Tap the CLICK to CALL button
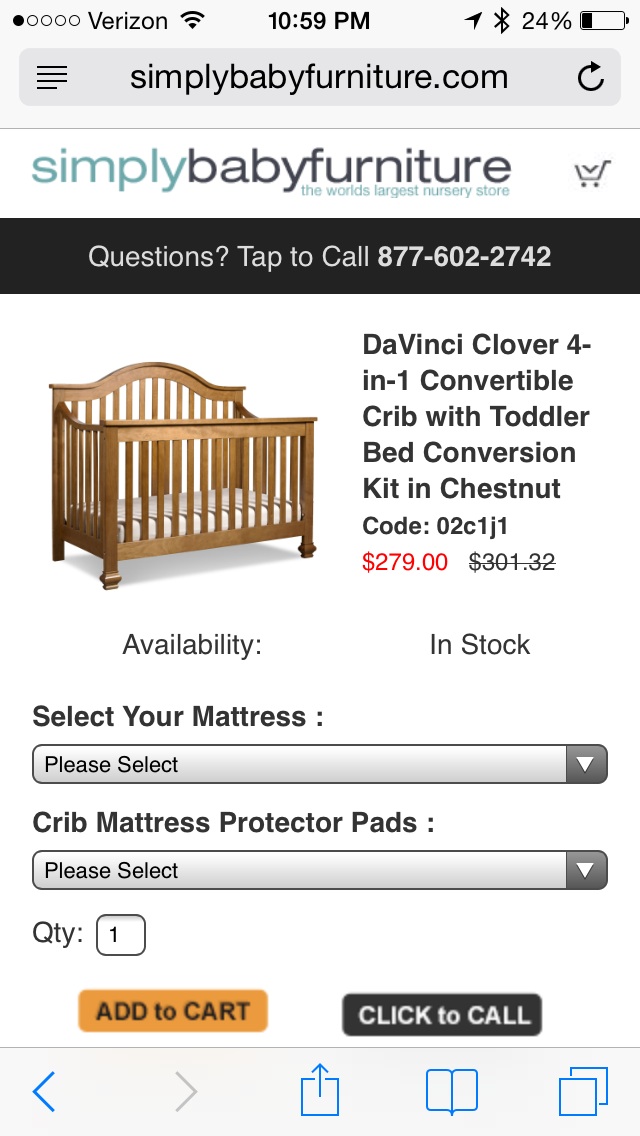This screenshot has width=640, height=1136. point(442,1015)
